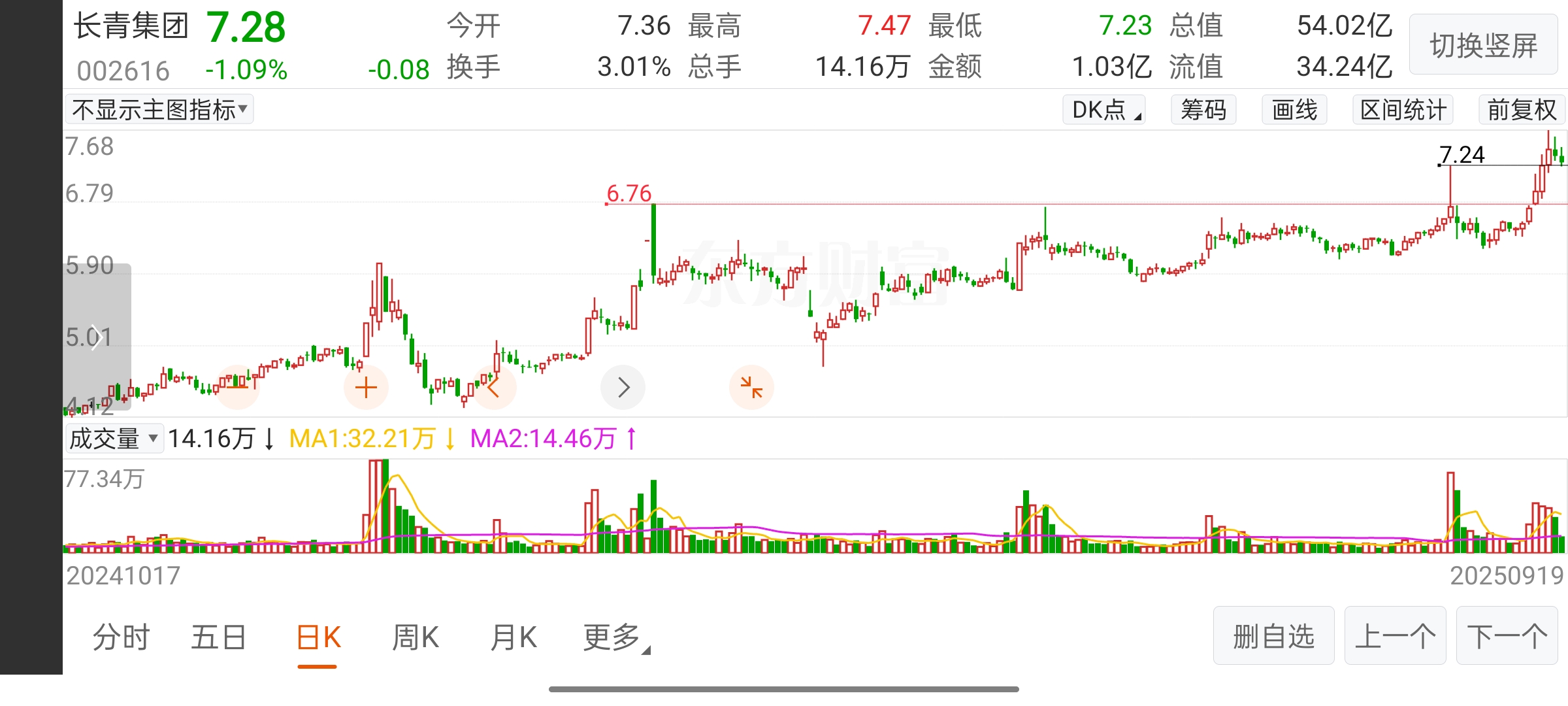Open the 成交量 sub-indicator dropdown

click(114, 438)
